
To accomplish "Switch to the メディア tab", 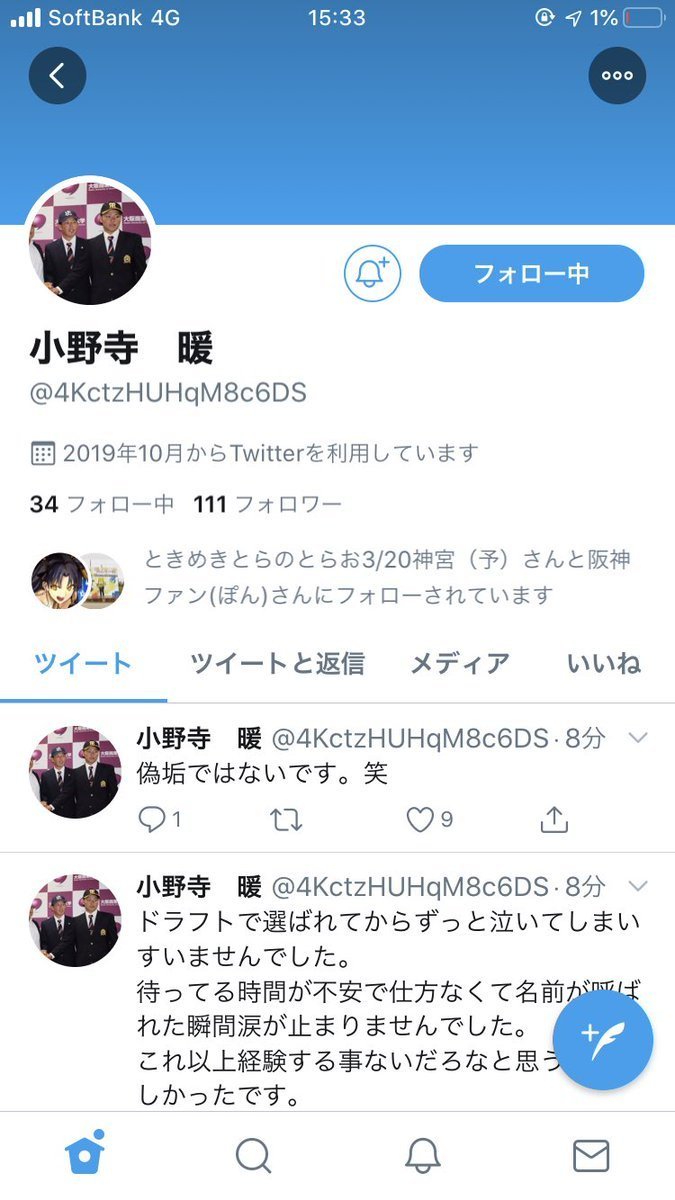I will tap(460, 662).
